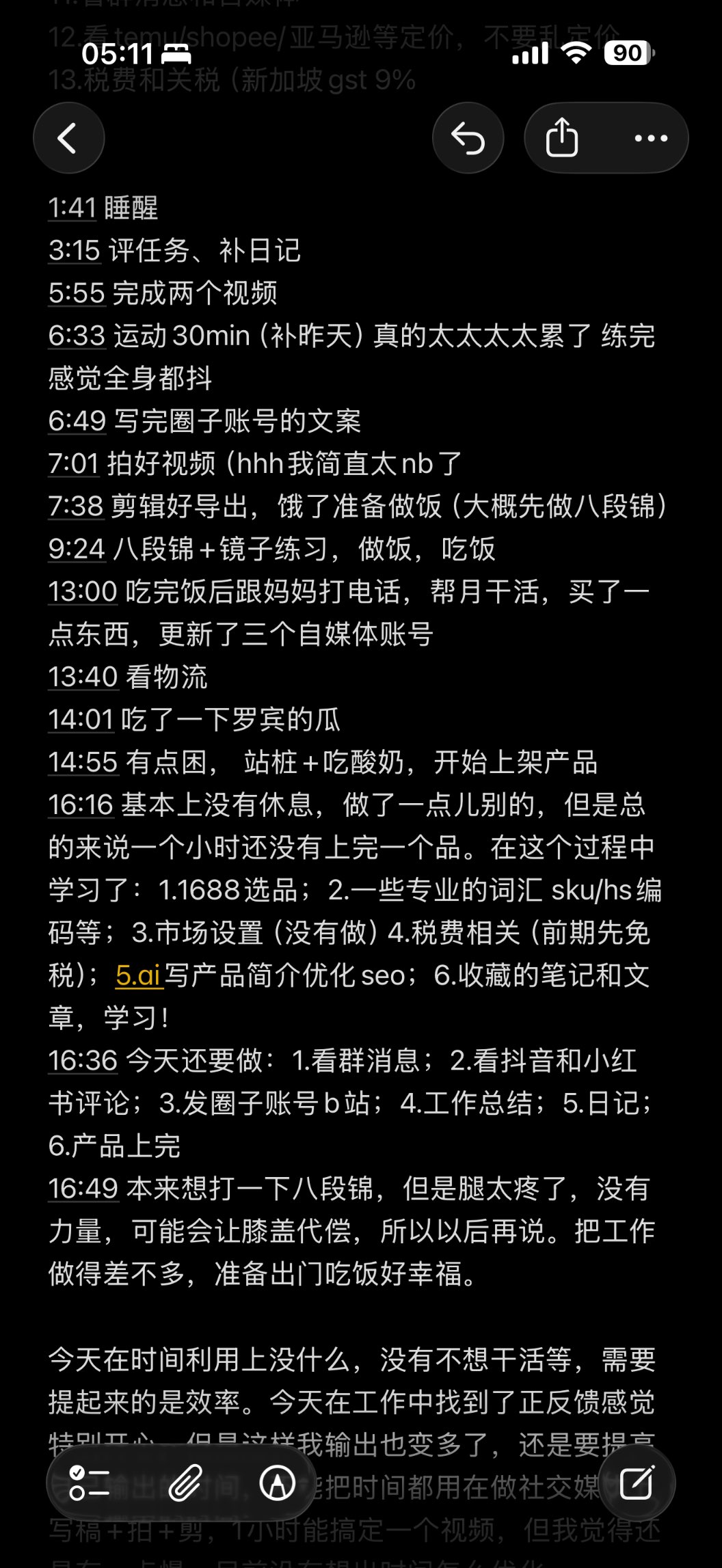Add a checklist to the note

click(90, 1483)
